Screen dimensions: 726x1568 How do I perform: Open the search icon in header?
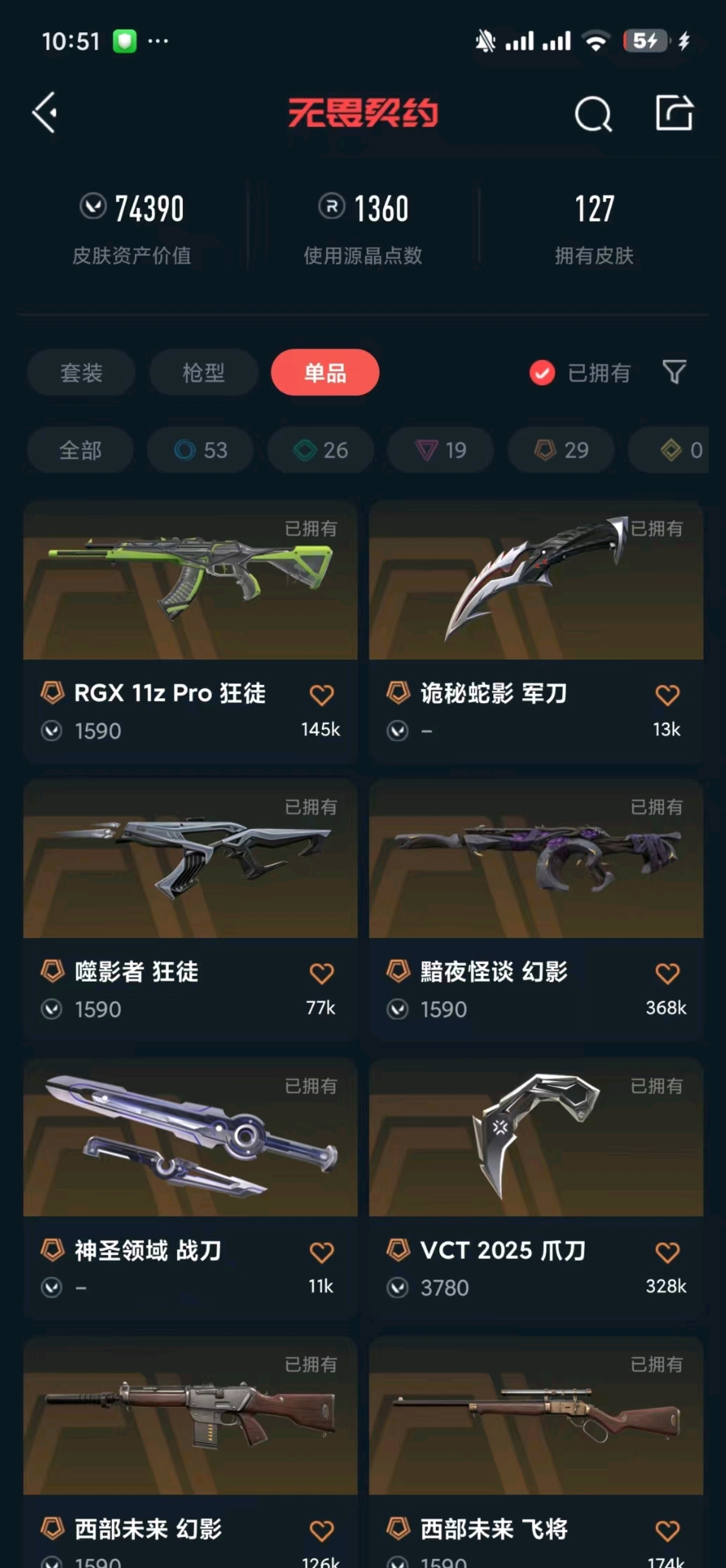tap(593, 113)
